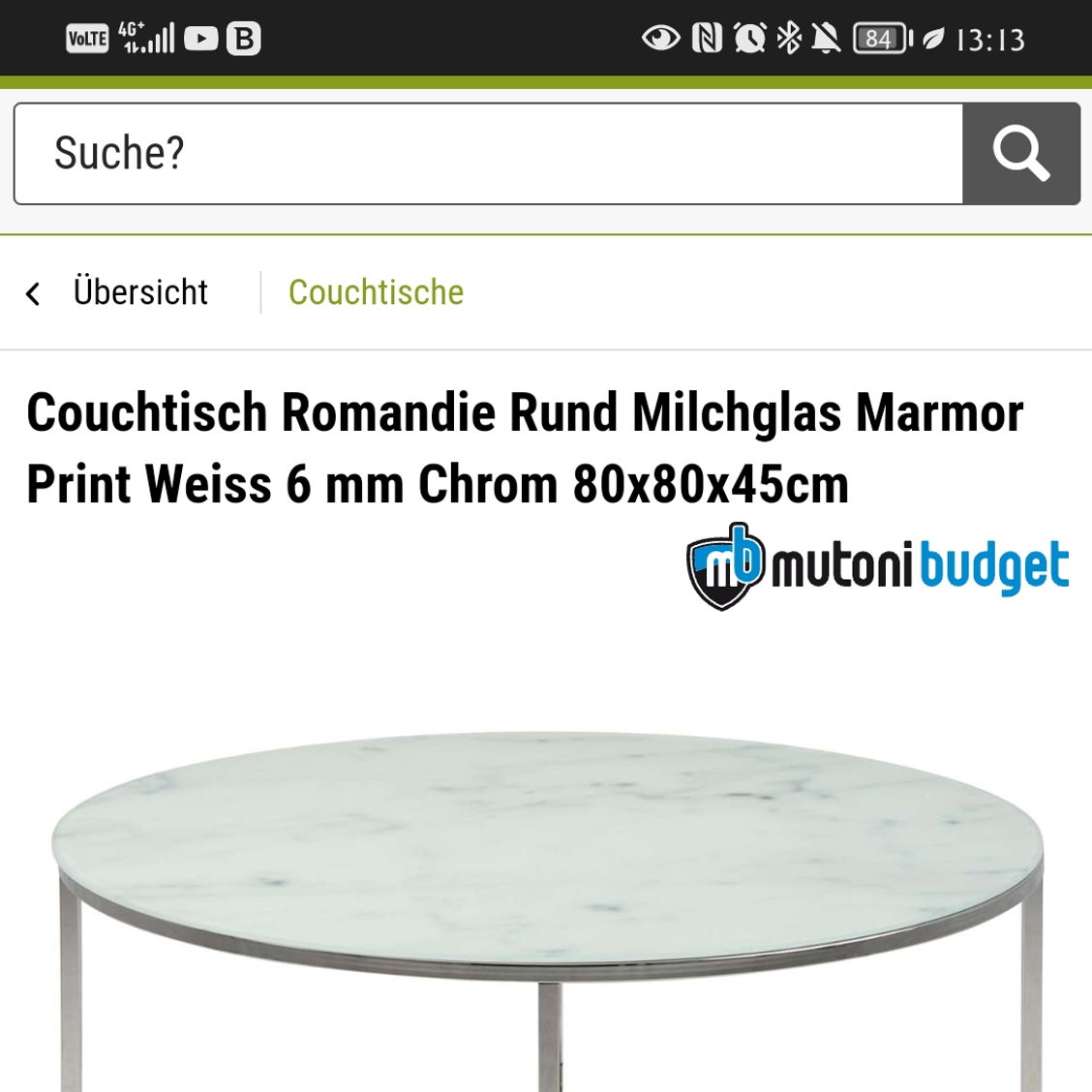Open the Mutoni Budget brand logo

click(877, 567)
